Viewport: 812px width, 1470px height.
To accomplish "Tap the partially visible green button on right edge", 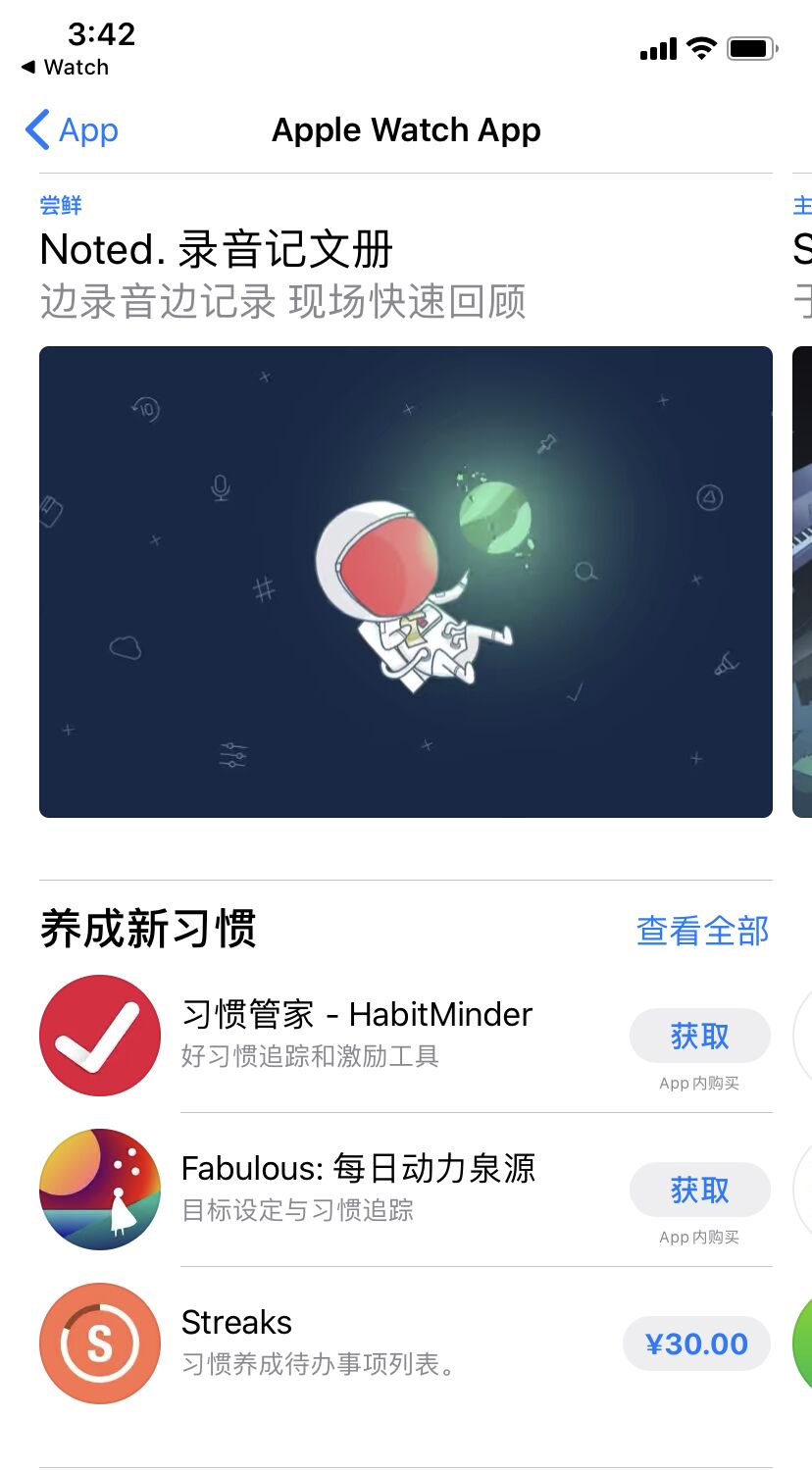I will [806, 1343].
